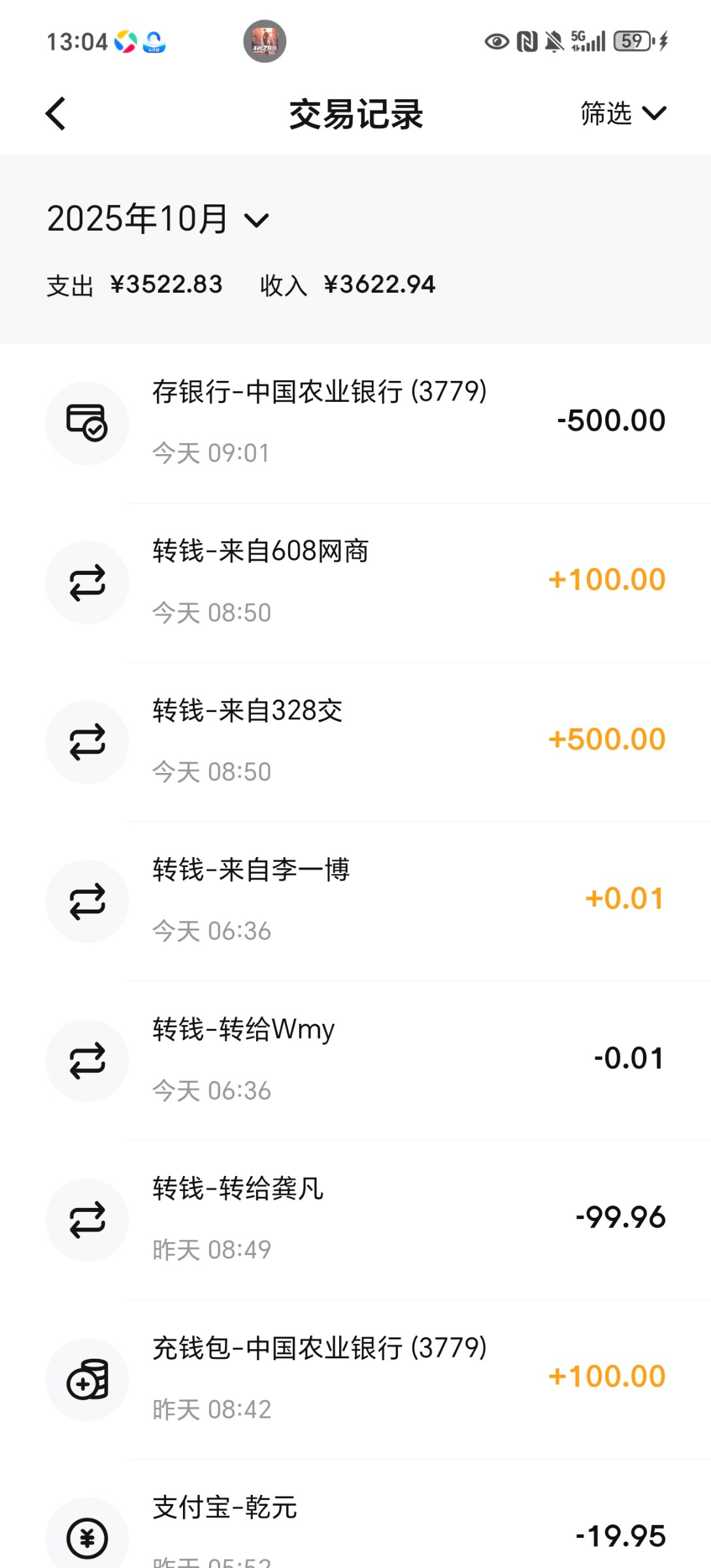
Task: Click the transfer icon for 转钱-转给Wmy
Action: (x=87, y=1060)
